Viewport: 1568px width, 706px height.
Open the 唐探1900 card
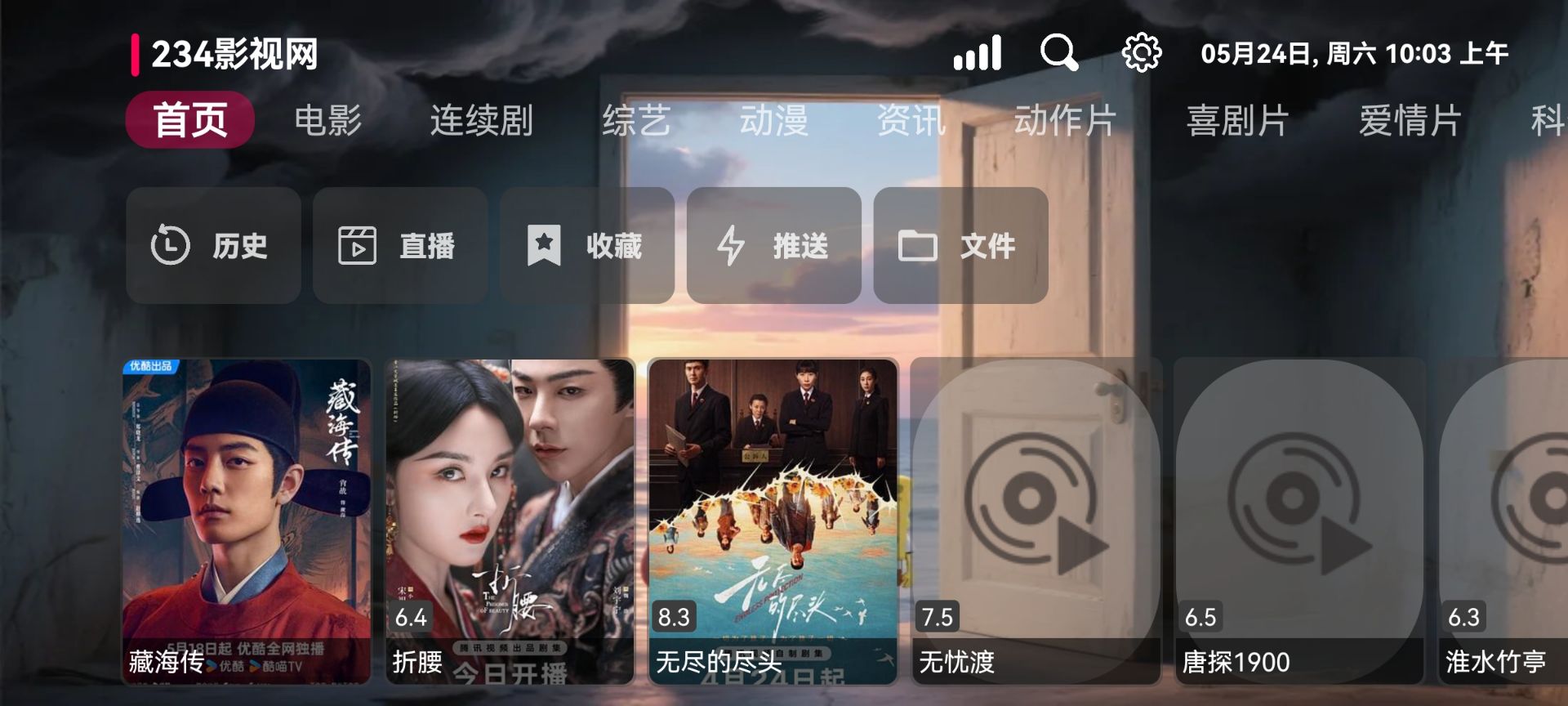click(x=1298, y=521)
